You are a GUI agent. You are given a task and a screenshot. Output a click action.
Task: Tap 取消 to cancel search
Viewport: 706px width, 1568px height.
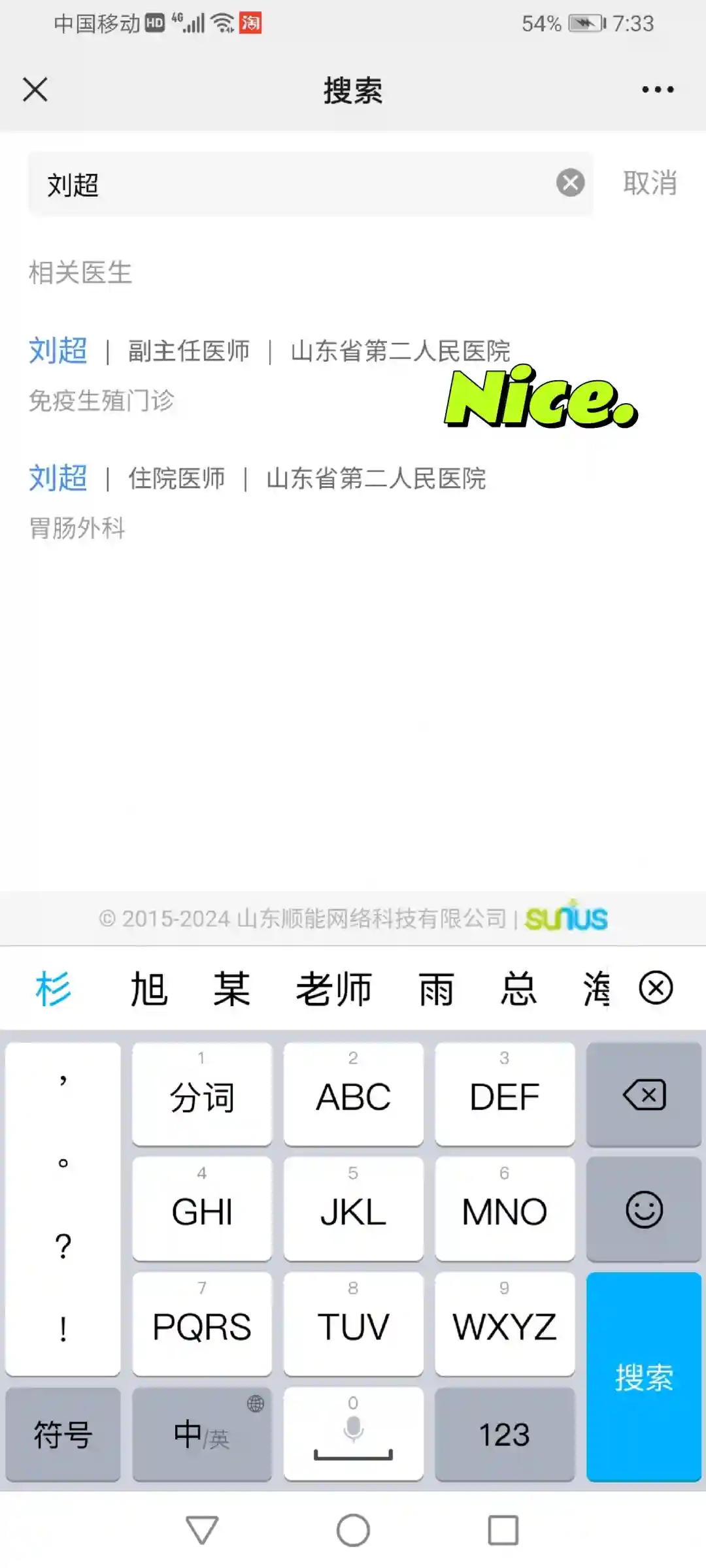pos(649,183)
